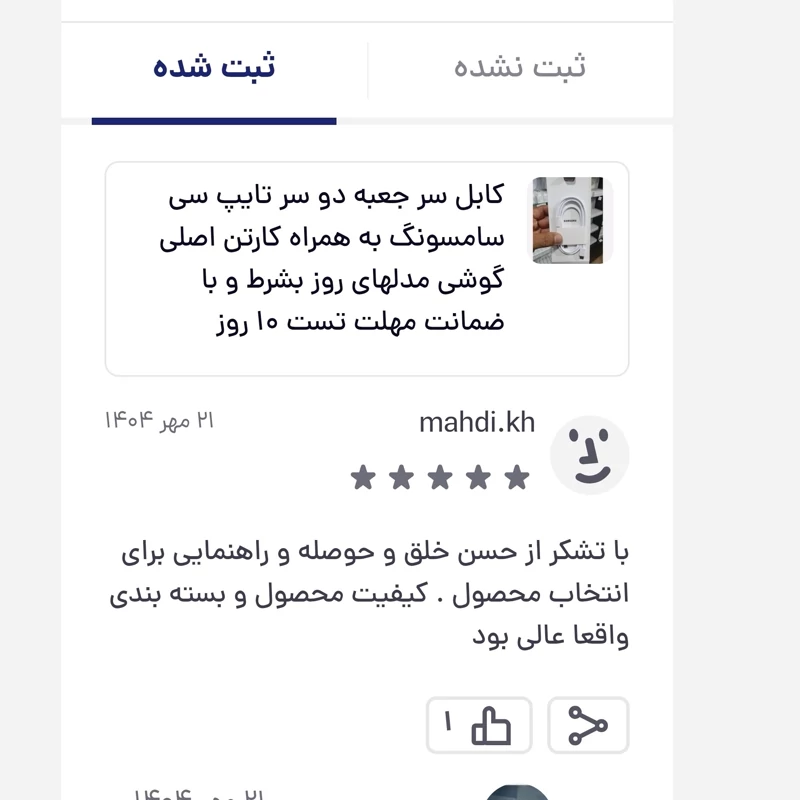This screenshot has width=800, height=800.
Task: Switch to the ثبت شده tab
Action: click(214, 68)
